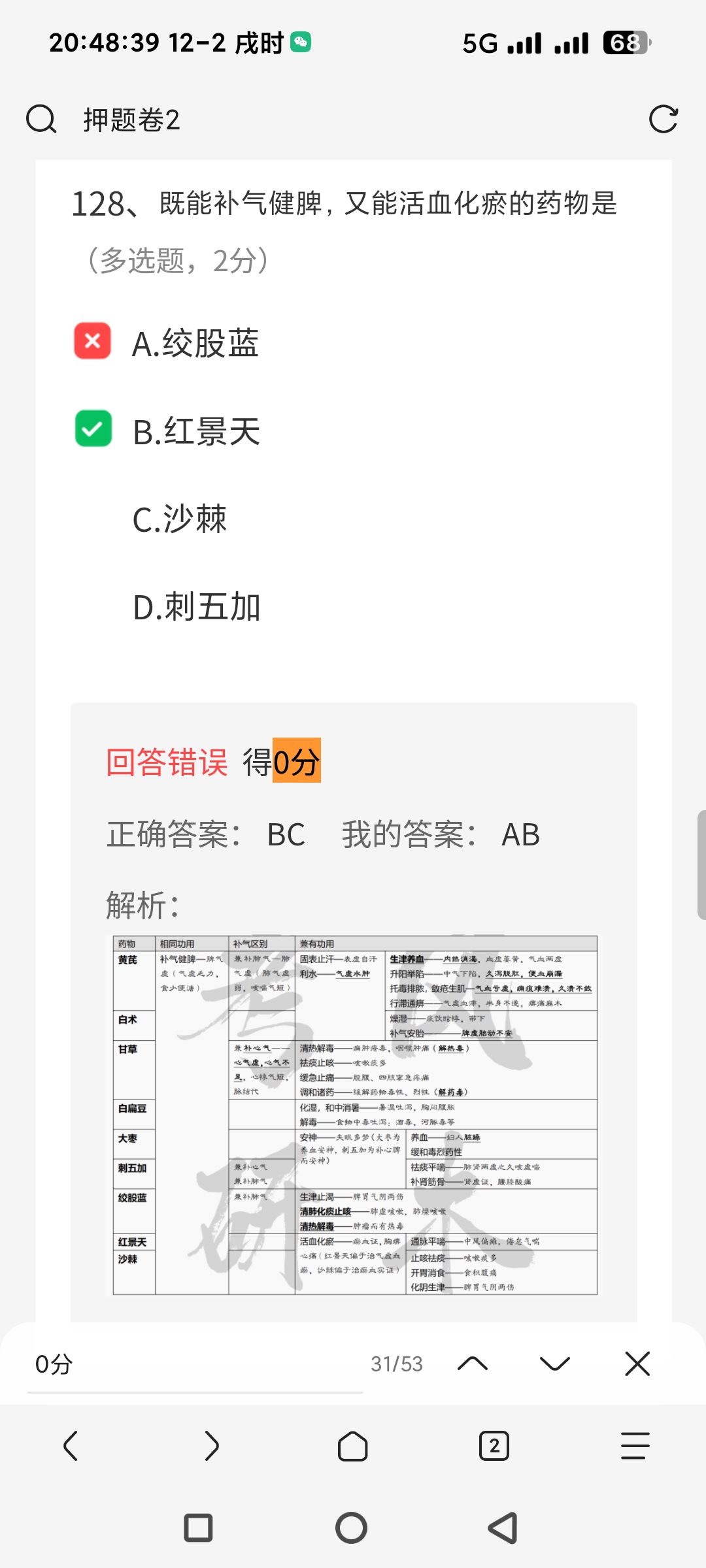Close the find-in-page bar
Image resolution: width=706 pixels, height=1568 pixels.
click(637, 1364)
